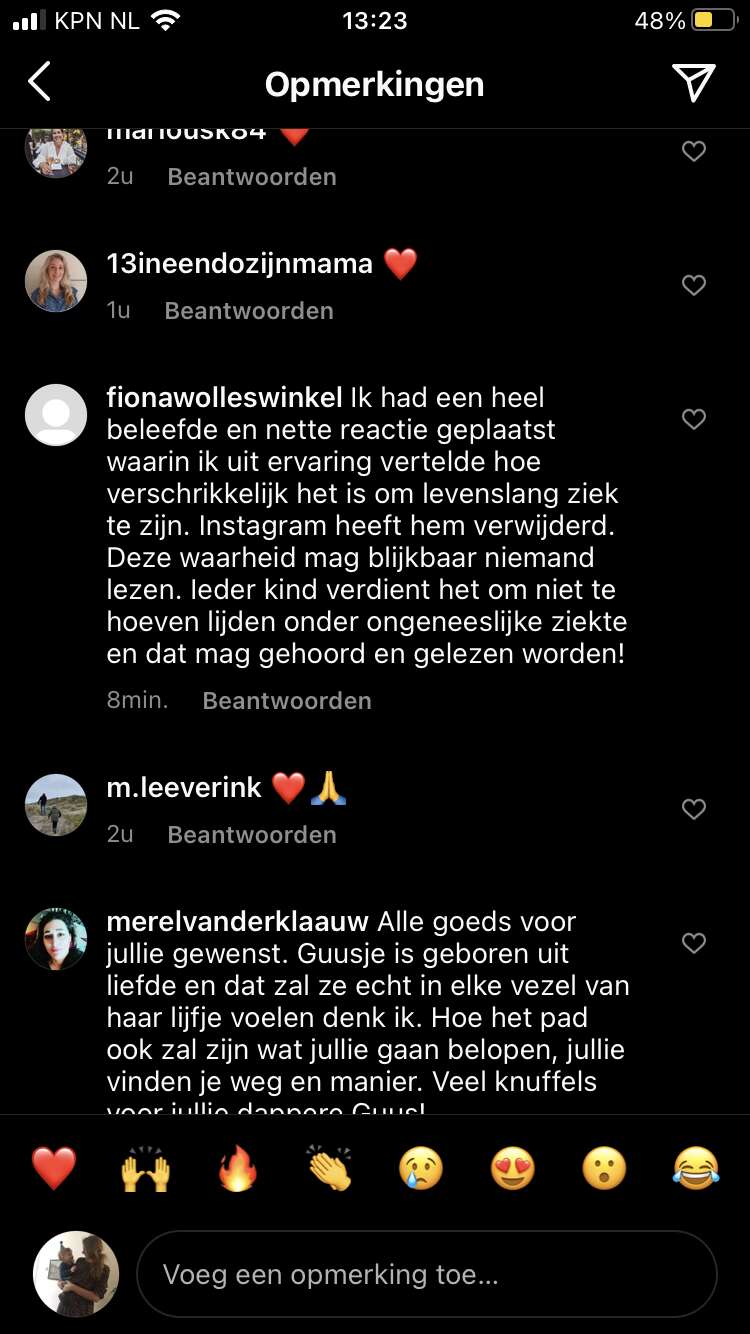The height and width of the screenshot is (1334, 750).
Task: Reply to 13ineendozijnmama via Beantwoorden
Action: click(x=249, y=311)
